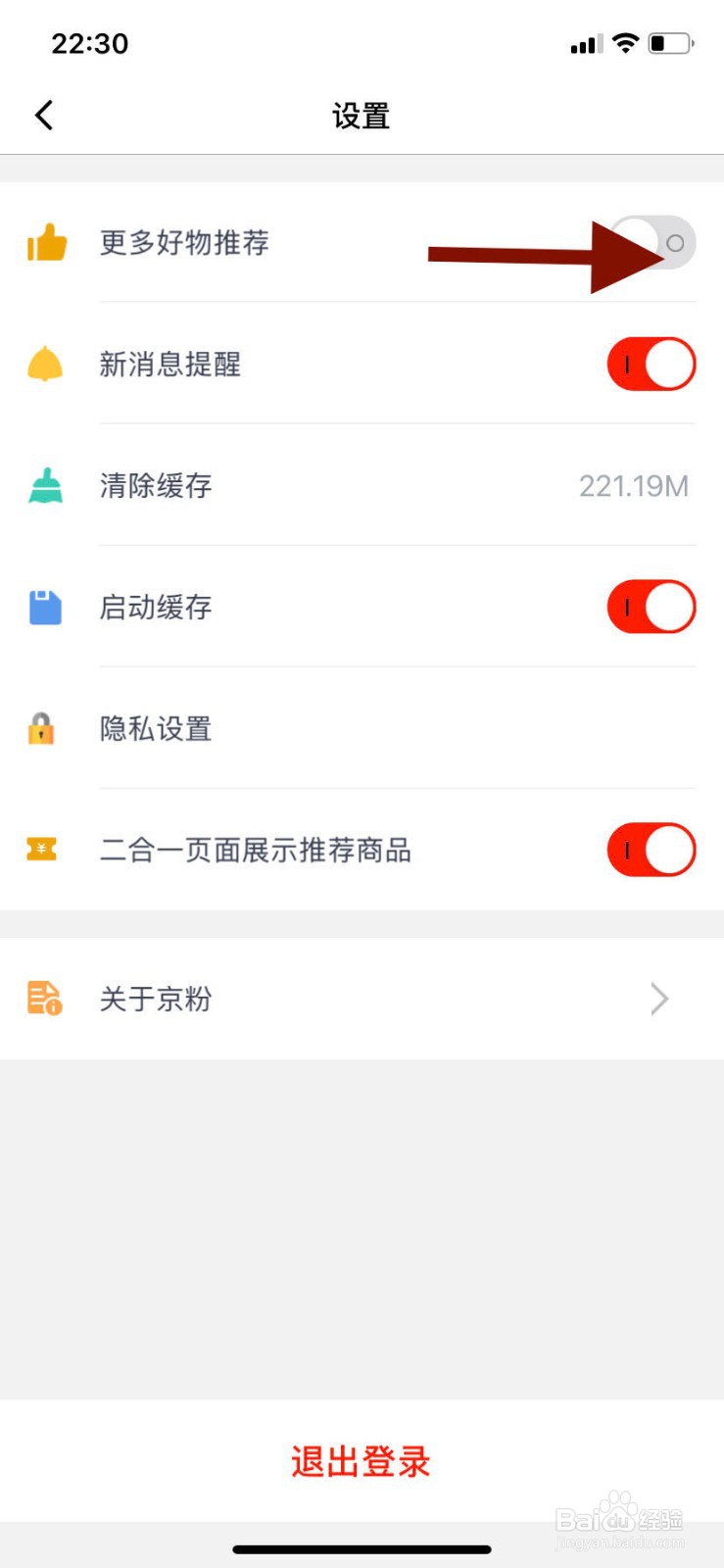Enable the 更多好物推荐 switch
Viewport: 724px width, 1568px height.
652,243
